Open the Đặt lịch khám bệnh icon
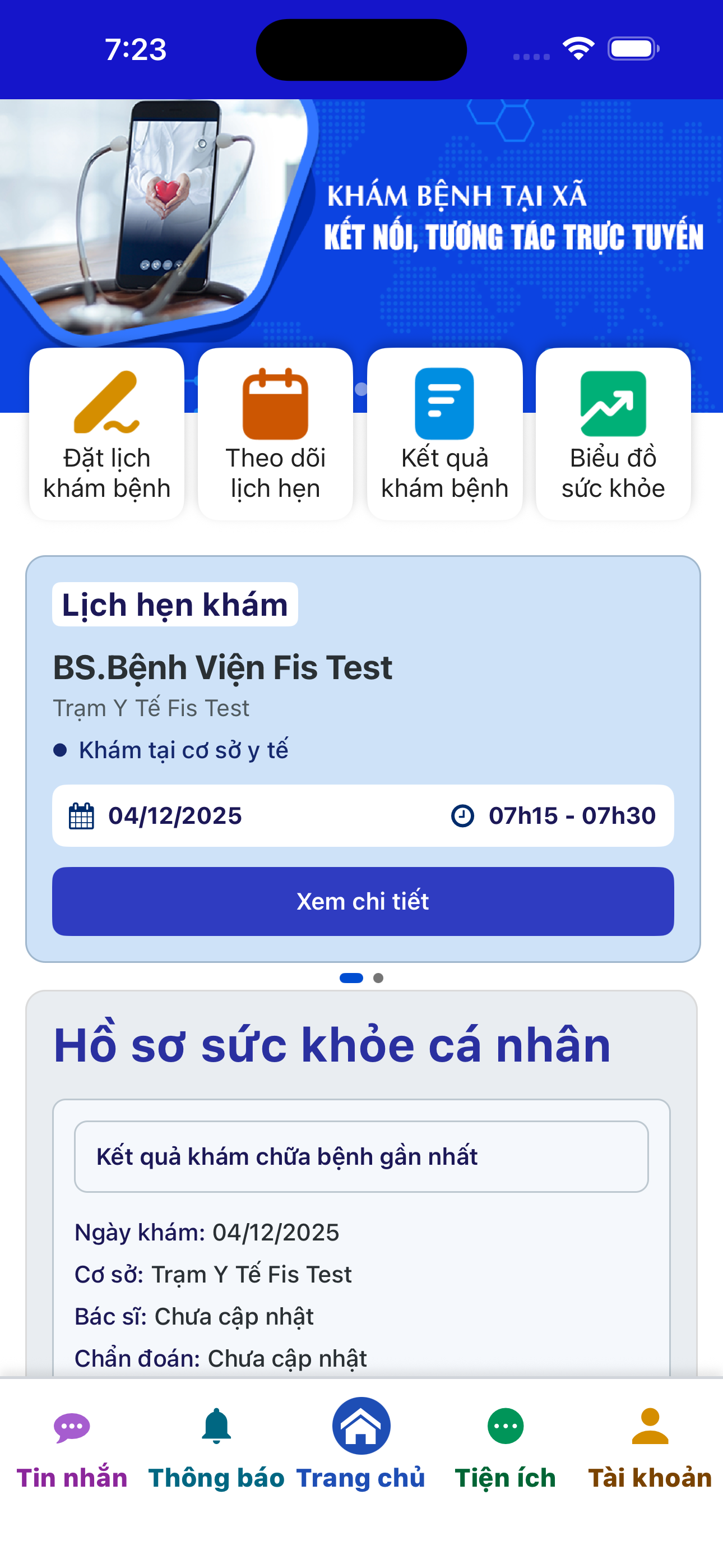This screenshot has width=723, height=1568. [x=106, y=402]
